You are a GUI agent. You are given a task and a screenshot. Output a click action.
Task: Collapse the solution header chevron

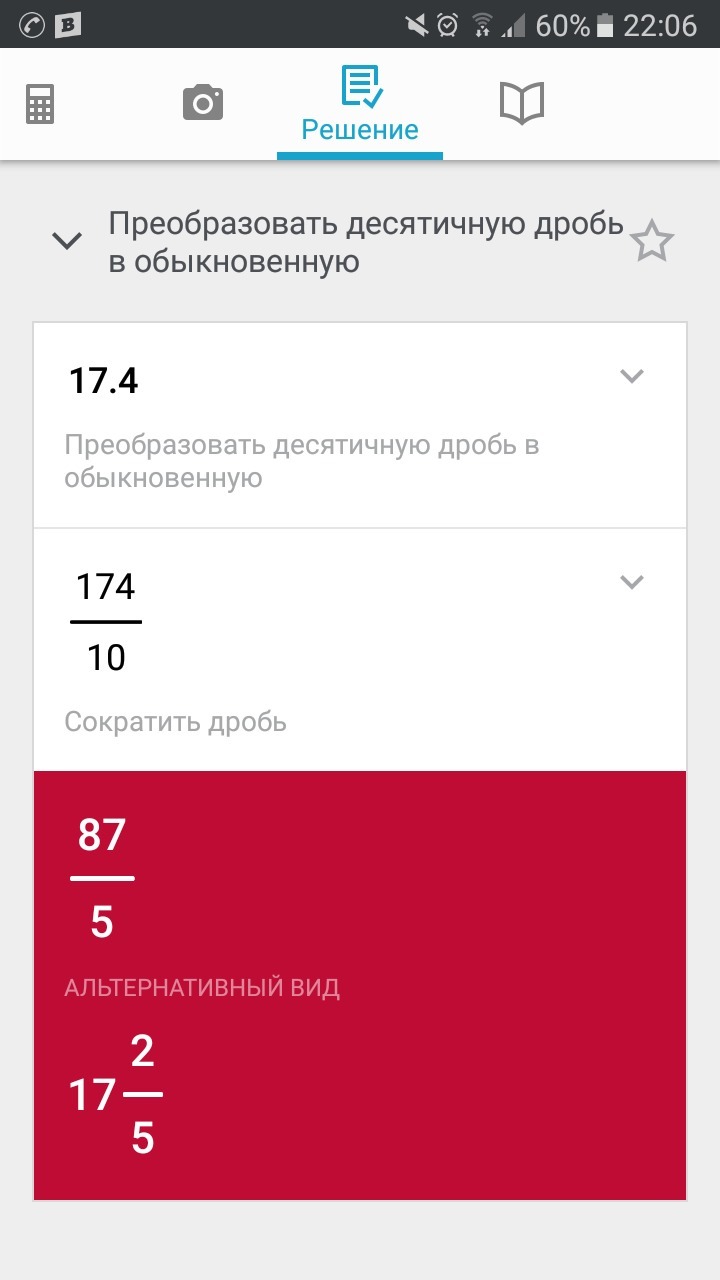67,241
